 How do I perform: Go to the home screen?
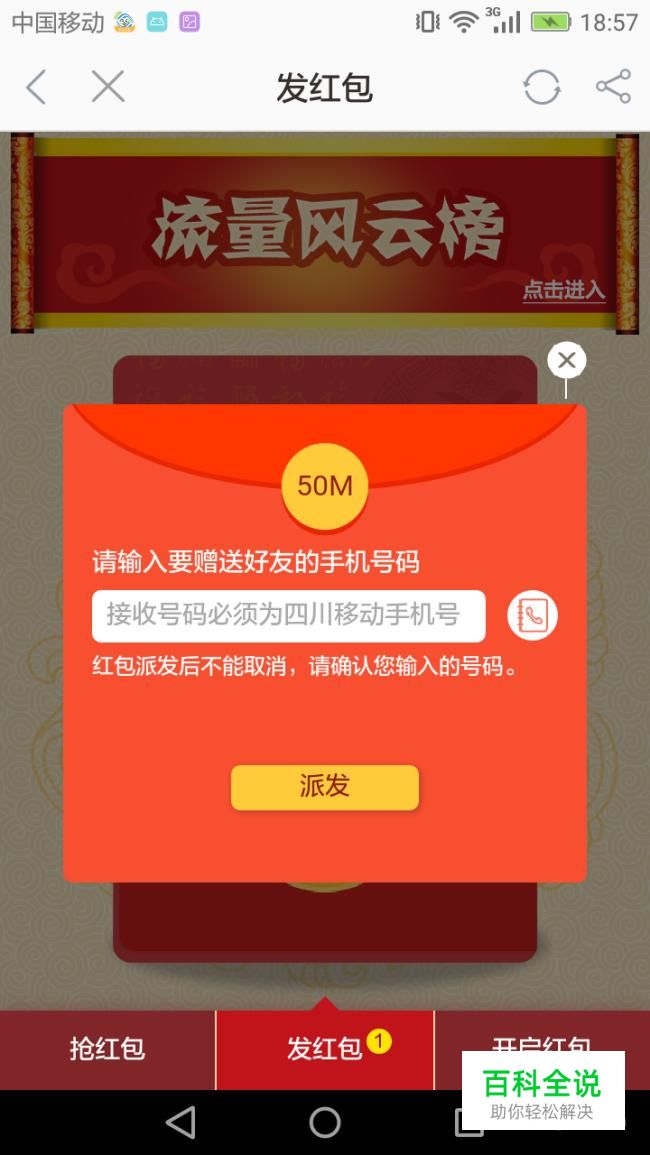[325, 1123]
